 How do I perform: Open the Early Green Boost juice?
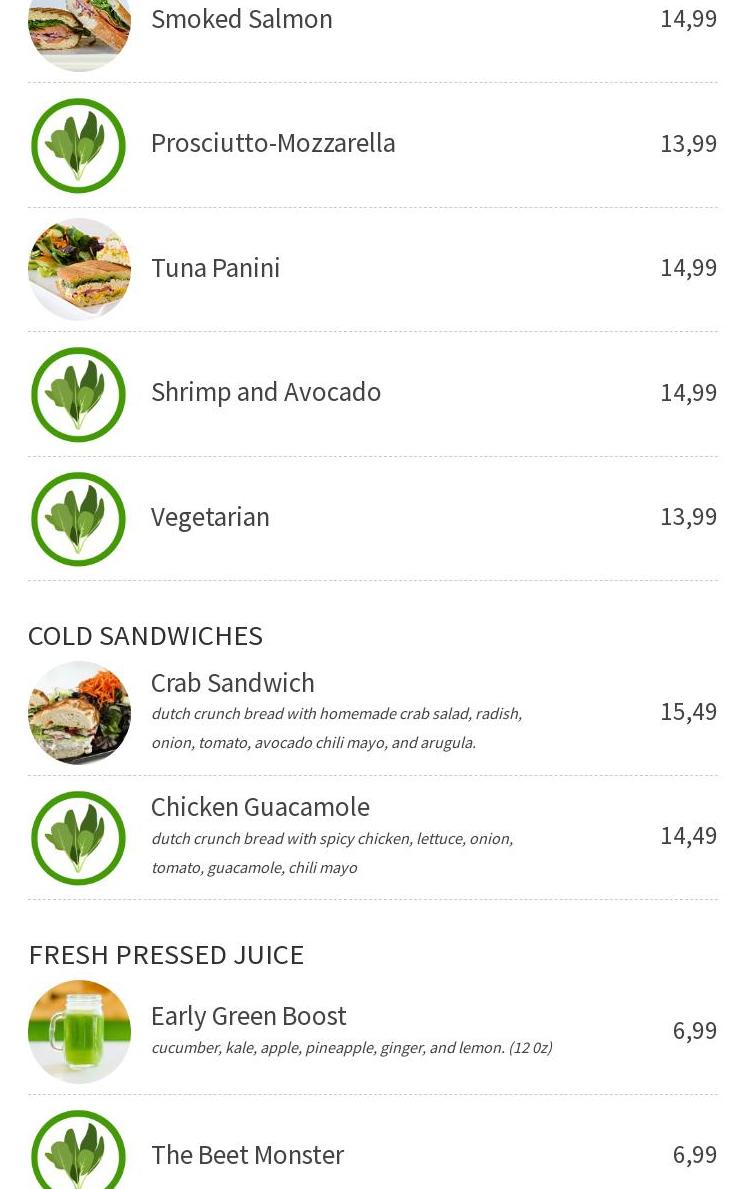(248, 1016)
